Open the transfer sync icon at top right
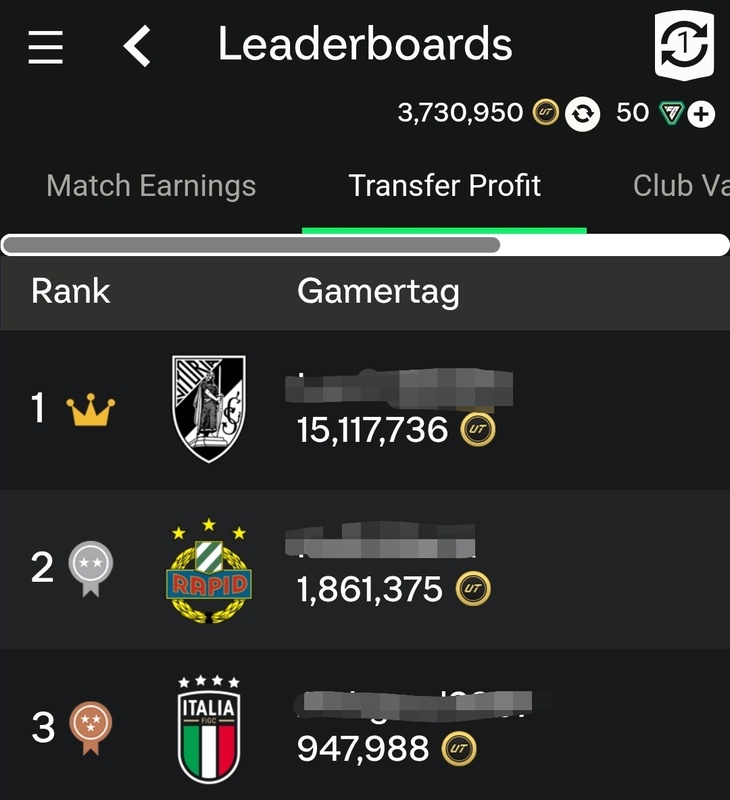The image size is (730, 800). [x=685, y=45]
